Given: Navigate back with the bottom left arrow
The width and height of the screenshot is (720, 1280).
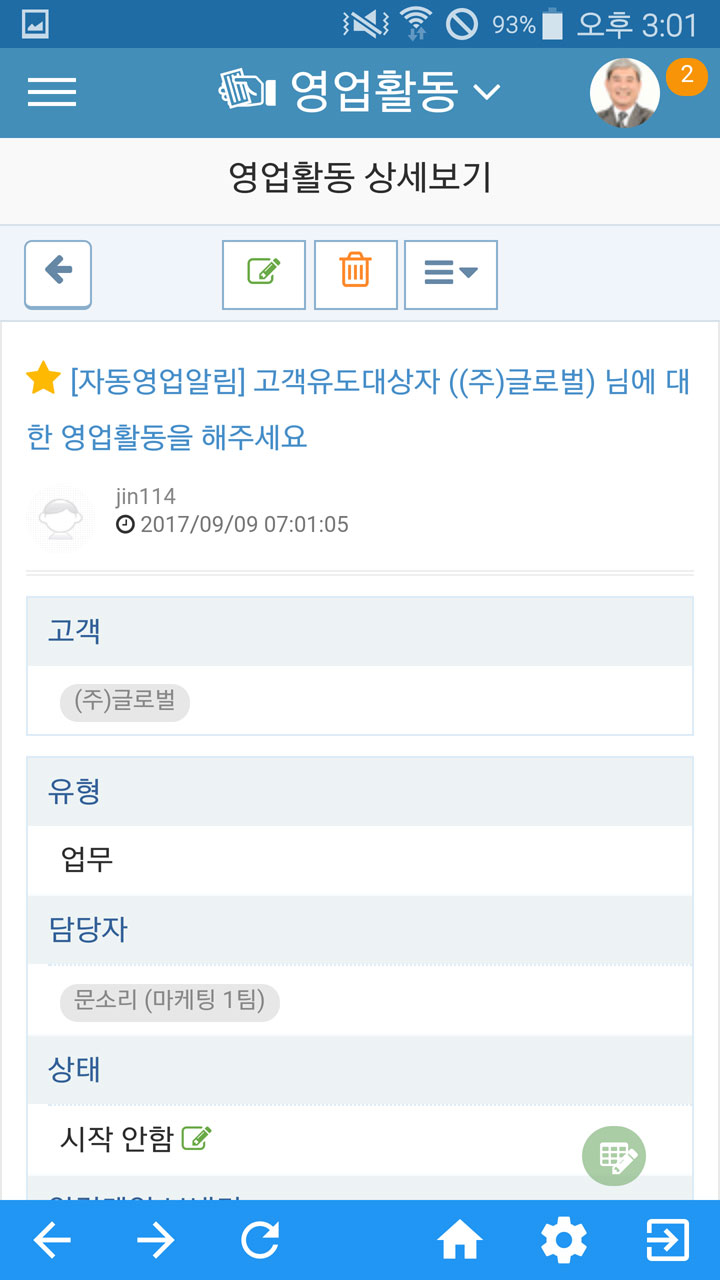Looking at the screenshot, I should [x=52, y=1241].
